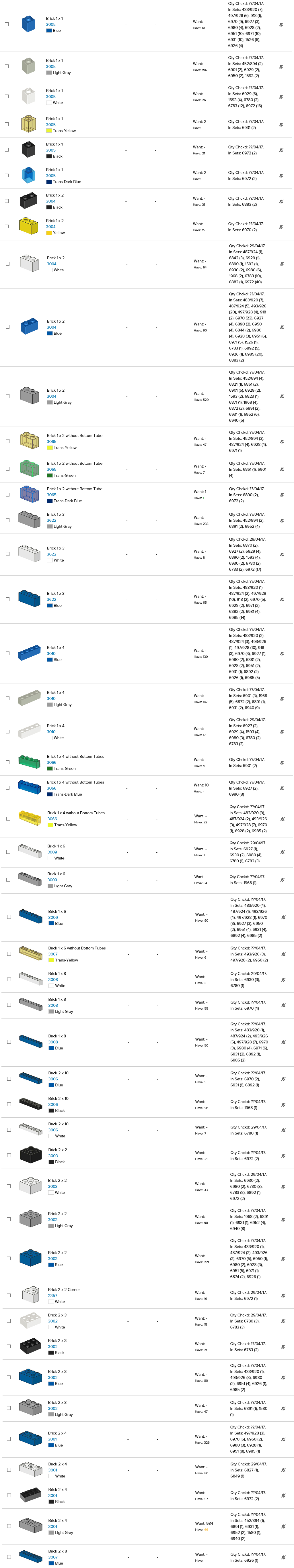Viewport: 294px width, 1568px height.
Task: Select checkbox for Trans-Yellow Brick 1 x 6 without Bottom Tubes
Action: [9, 954]
